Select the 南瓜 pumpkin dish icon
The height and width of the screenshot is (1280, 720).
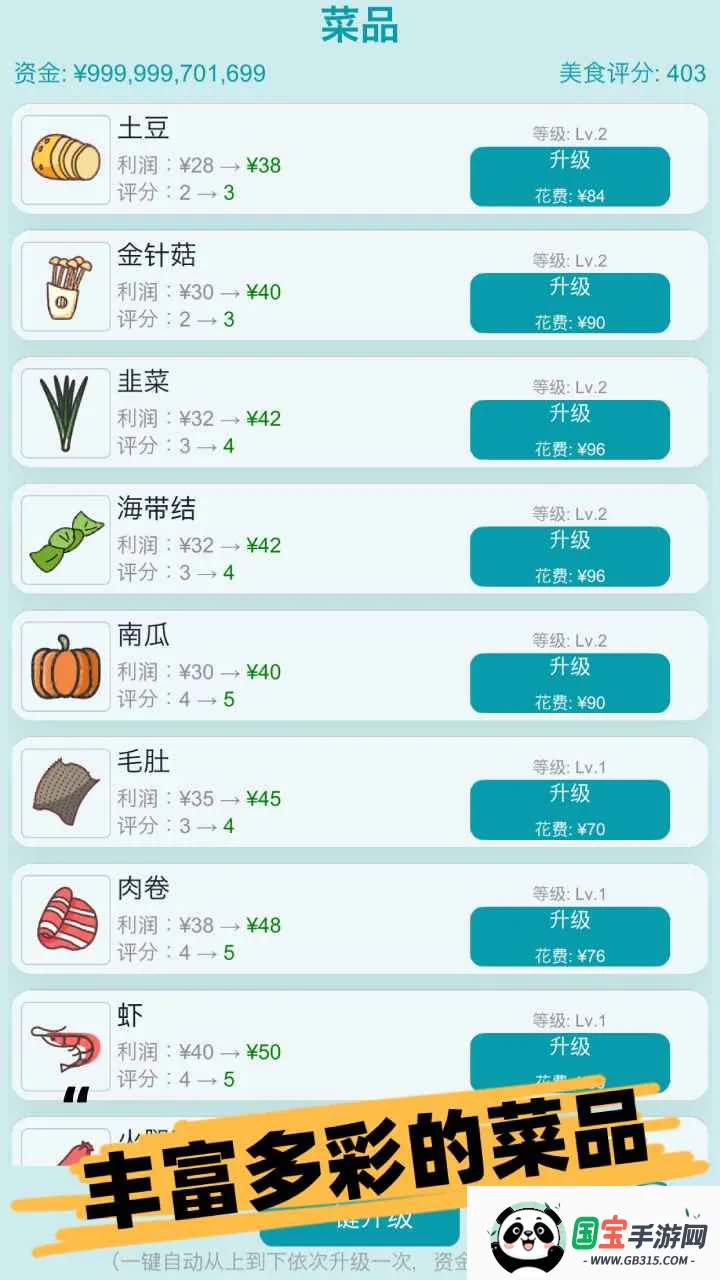coord(65,666)
